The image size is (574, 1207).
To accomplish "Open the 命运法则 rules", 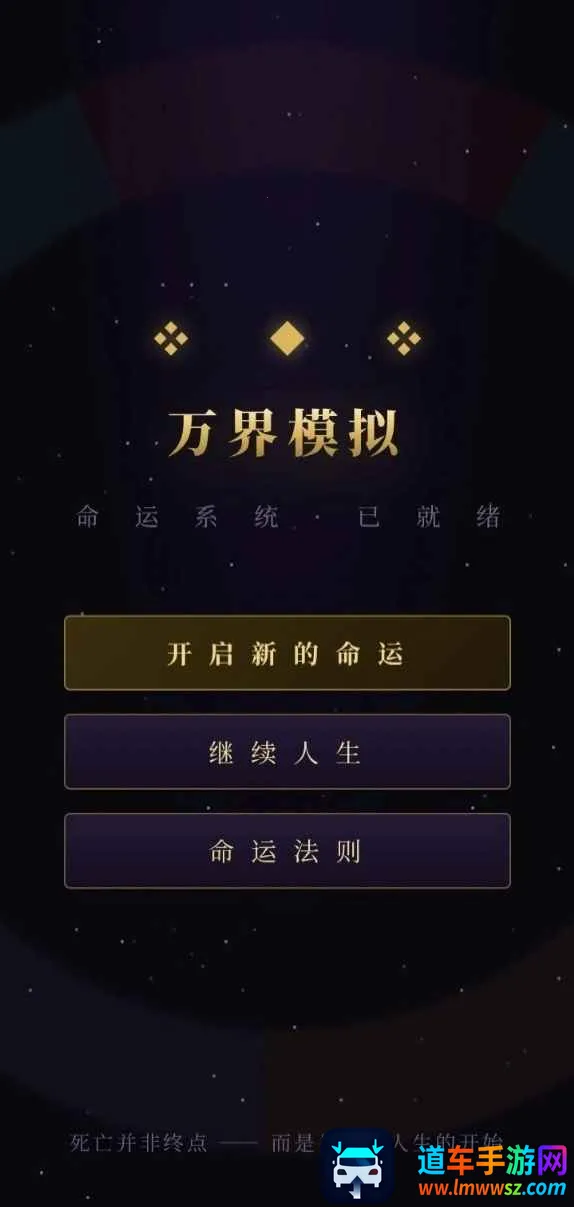I will point(287,851).
